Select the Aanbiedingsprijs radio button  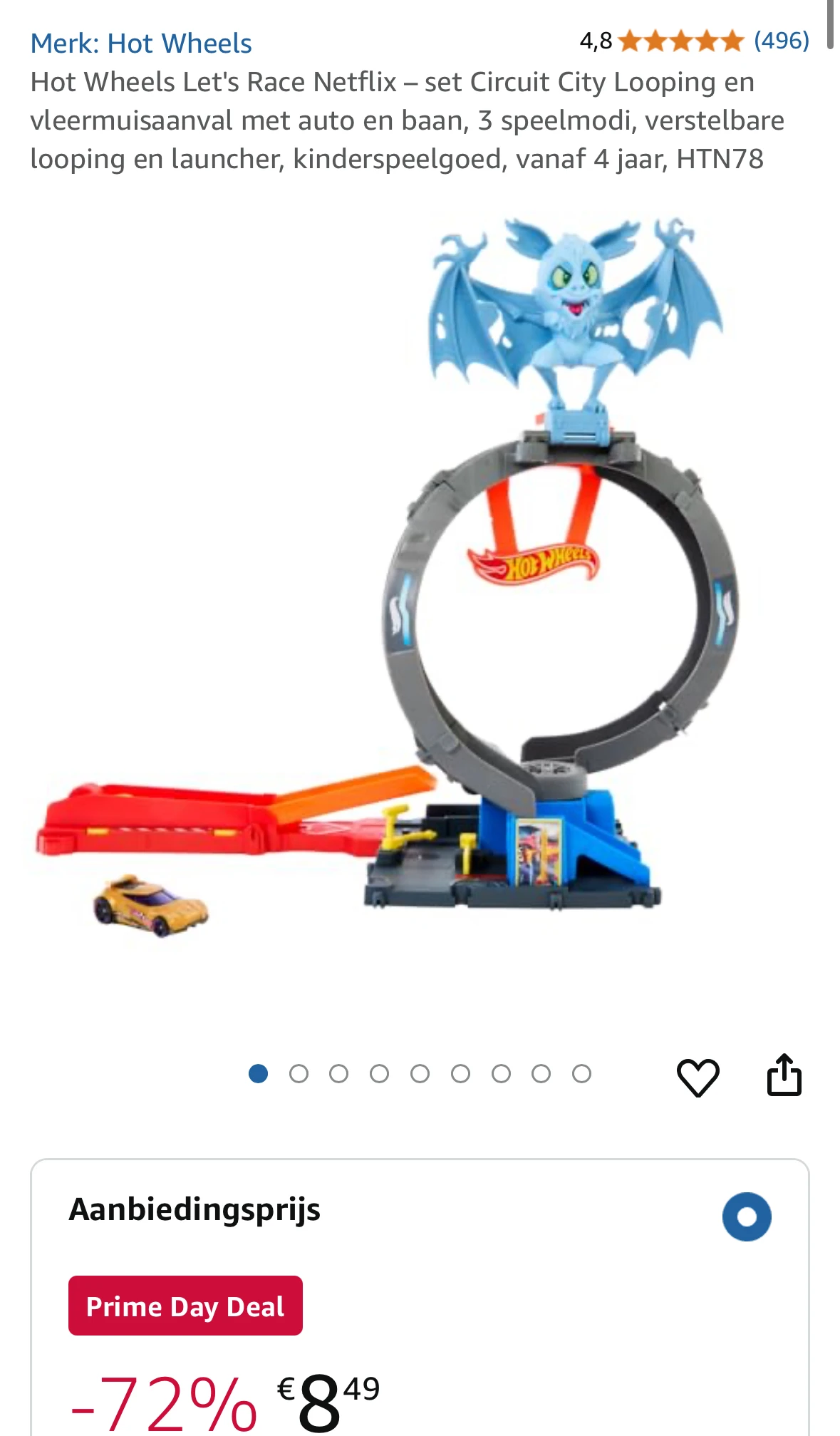(747, 1217)
